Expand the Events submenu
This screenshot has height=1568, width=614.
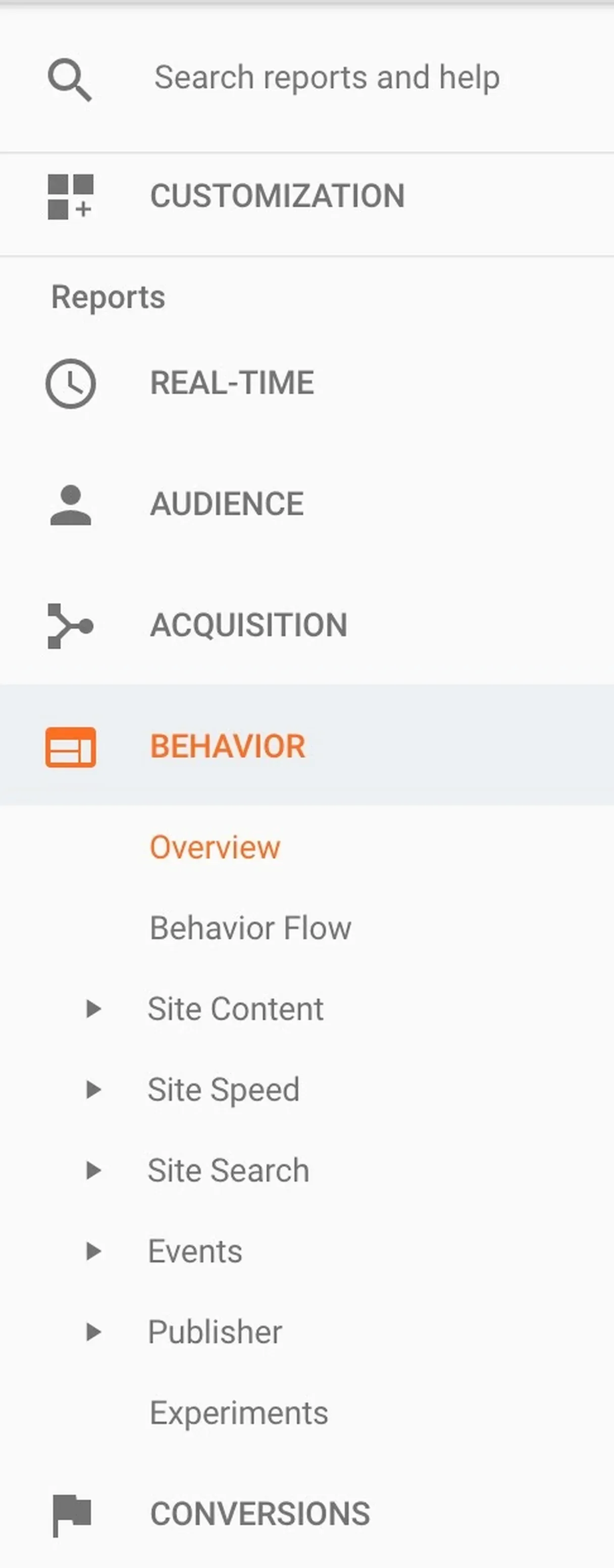click(195, 1252)
